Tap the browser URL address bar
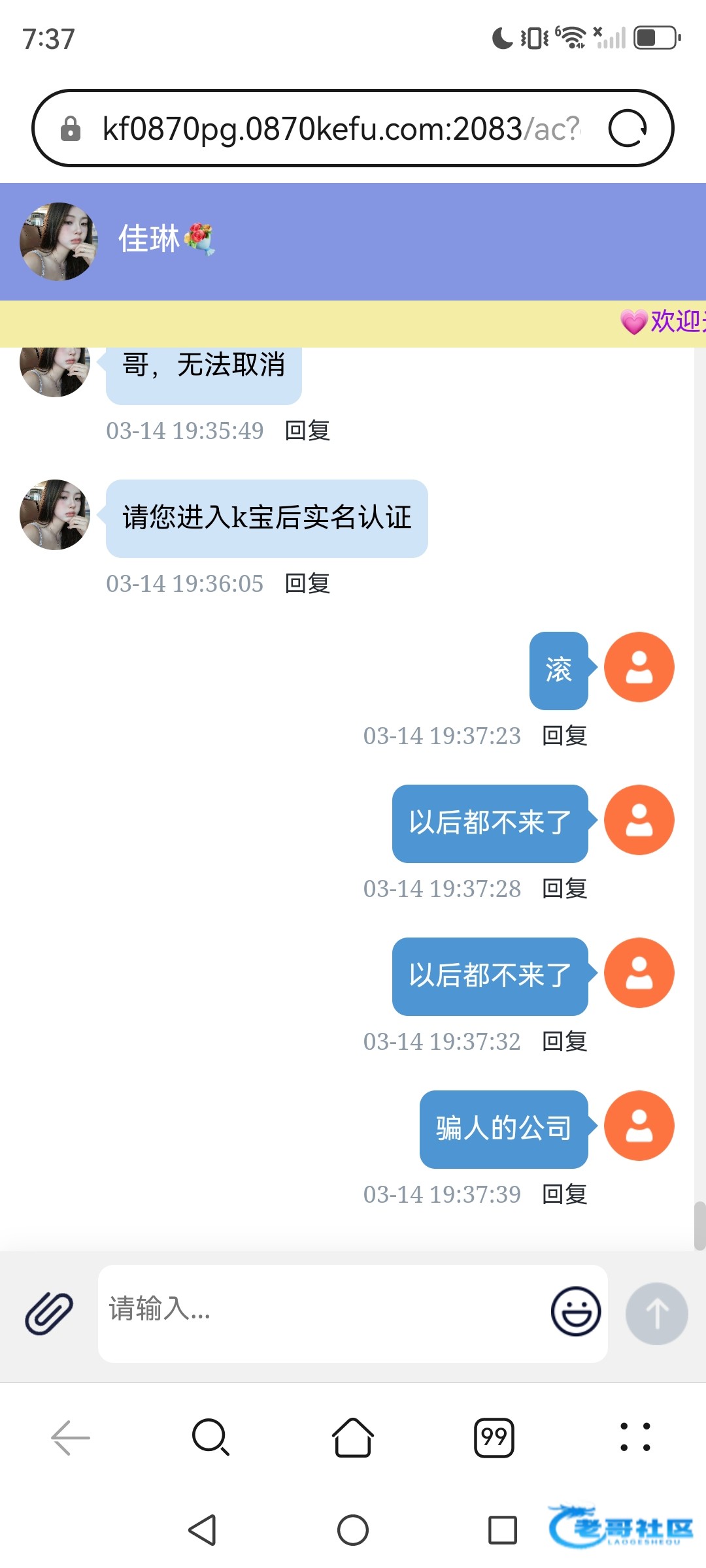 coord(340,129)
